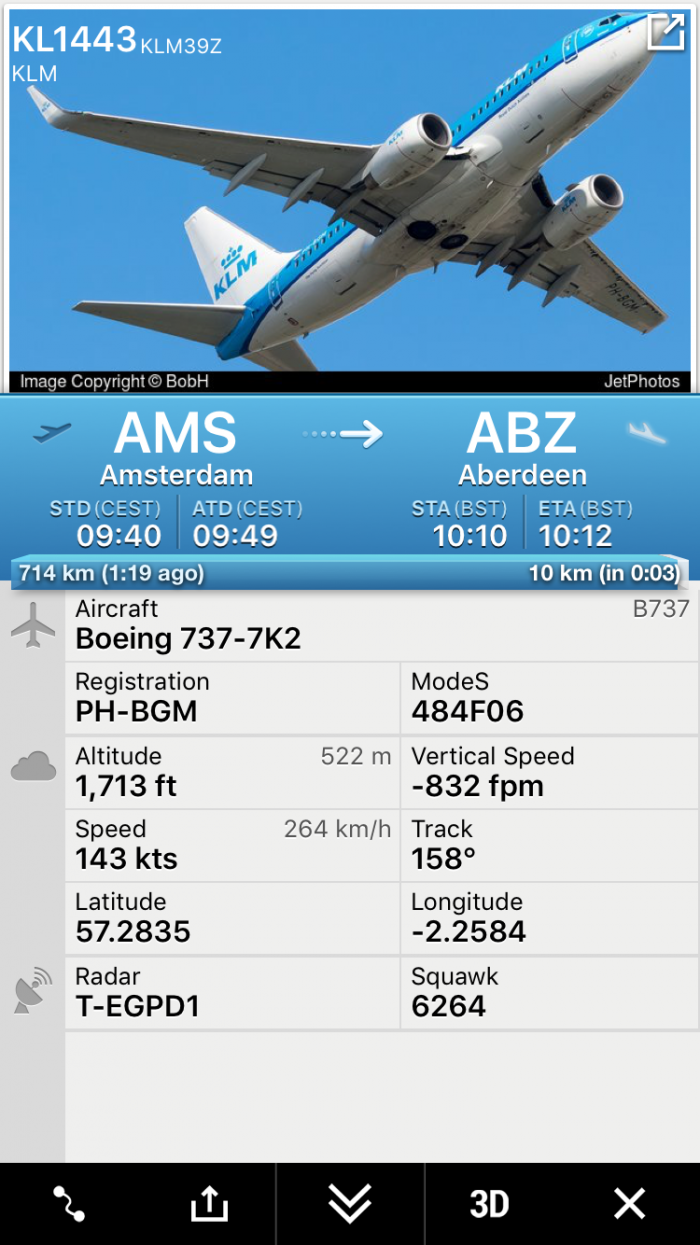Share this KL1443 flight
Viewport: 700px width, 1245px height.
[x=209, y=1203]
